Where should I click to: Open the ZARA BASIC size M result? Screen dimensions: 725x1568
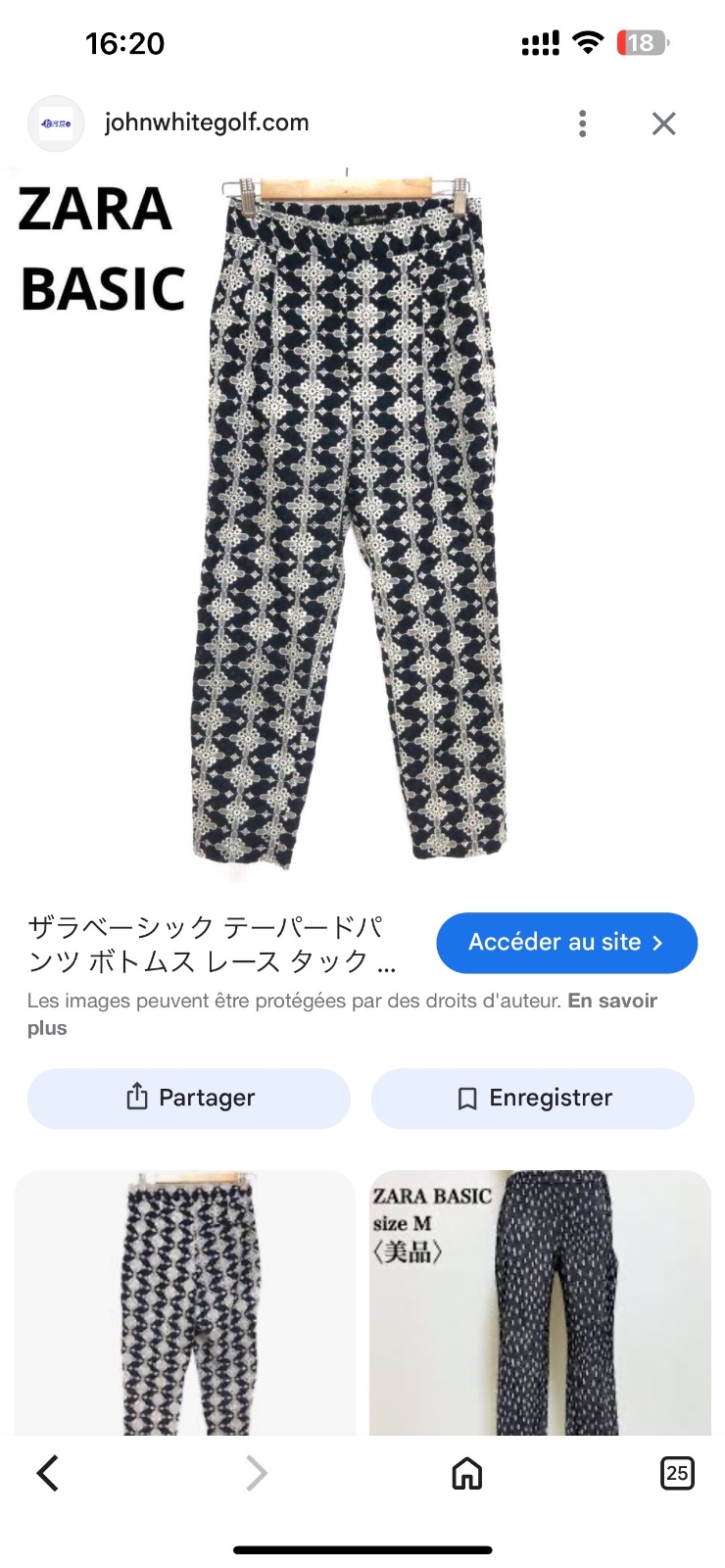540,1302
